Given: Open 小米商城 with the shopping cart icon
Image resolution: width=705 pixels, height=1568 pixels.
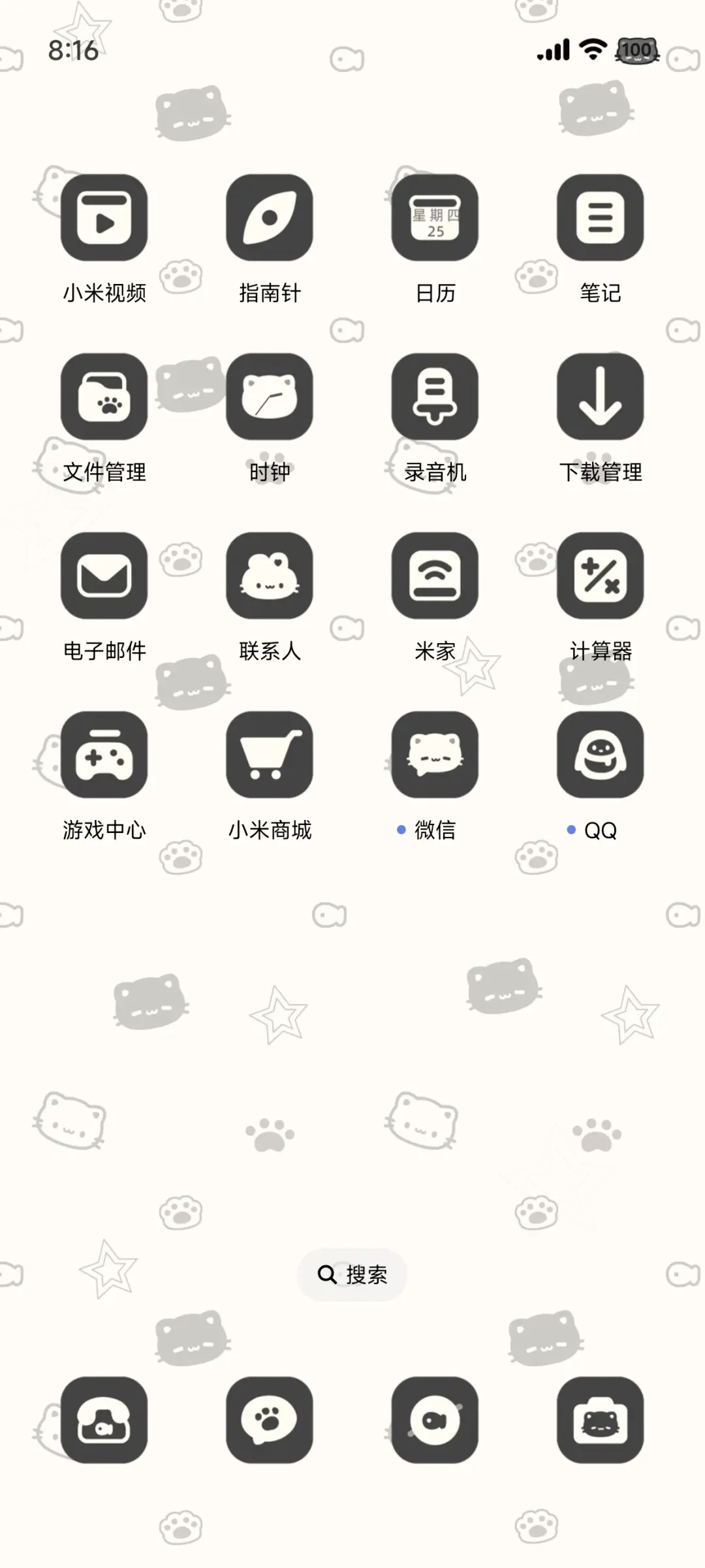Looking at the screenshot, I should tap(270, 756).
